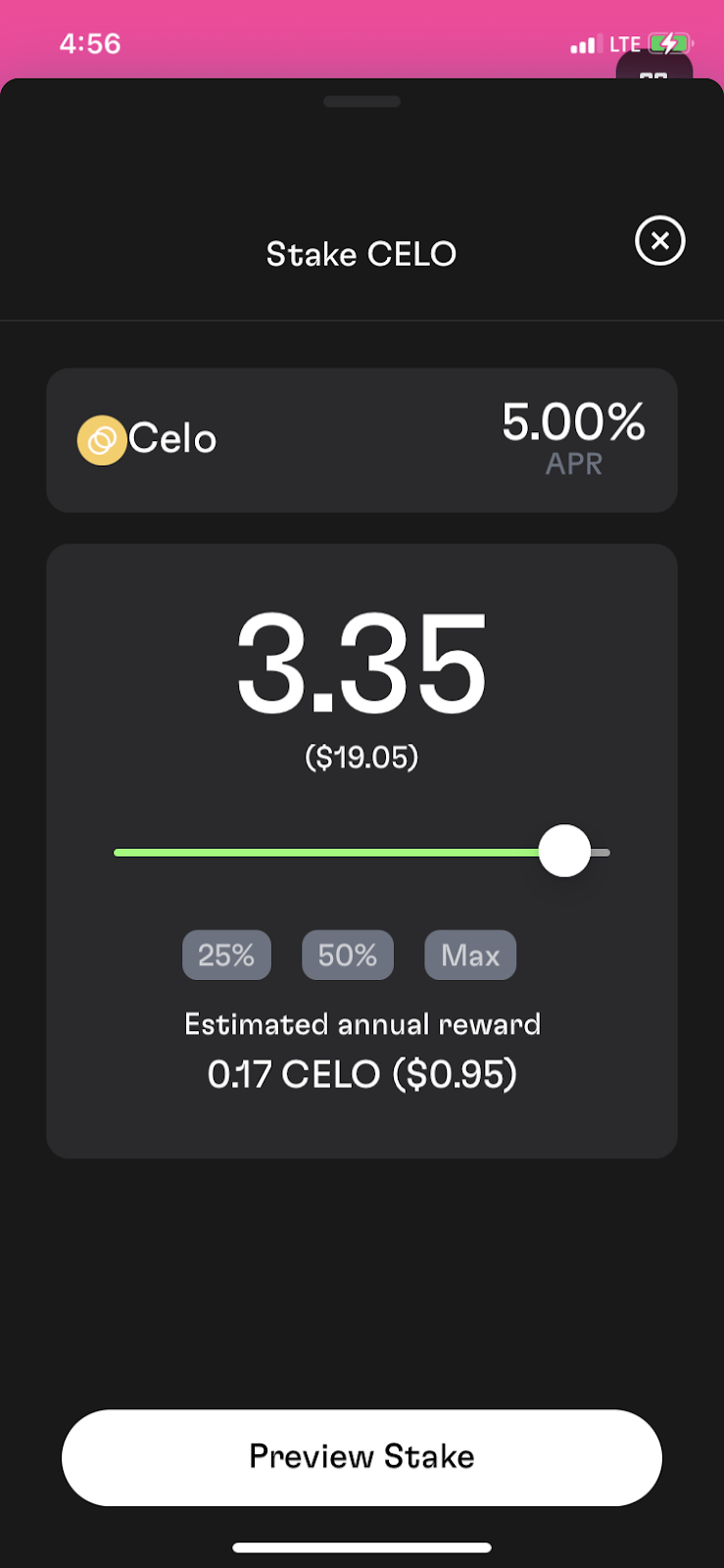Choose the 50% stake amount chip
Screen dimensions: 724x1568
tap(348, 955)
